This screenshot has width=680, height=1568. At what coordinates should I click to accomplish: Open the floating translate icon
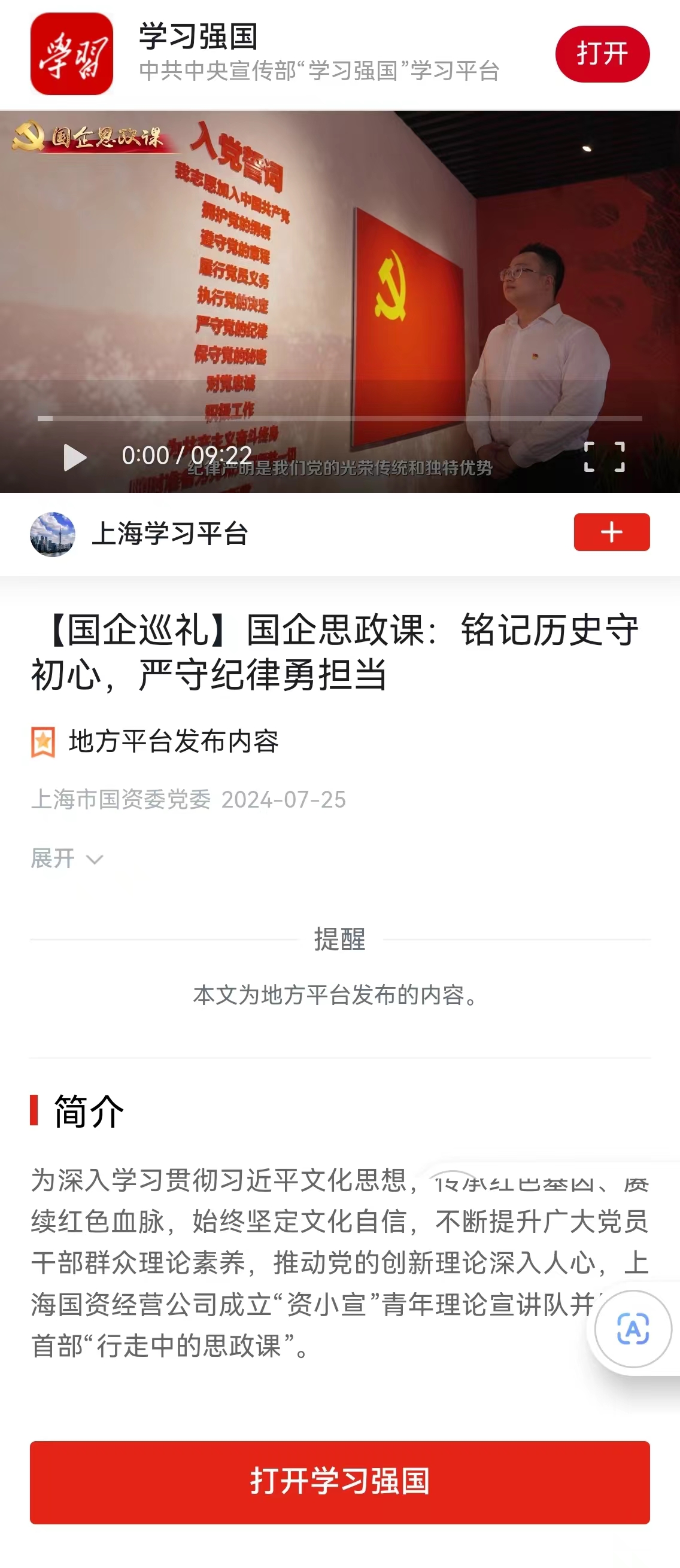(x=633, y=1328)
